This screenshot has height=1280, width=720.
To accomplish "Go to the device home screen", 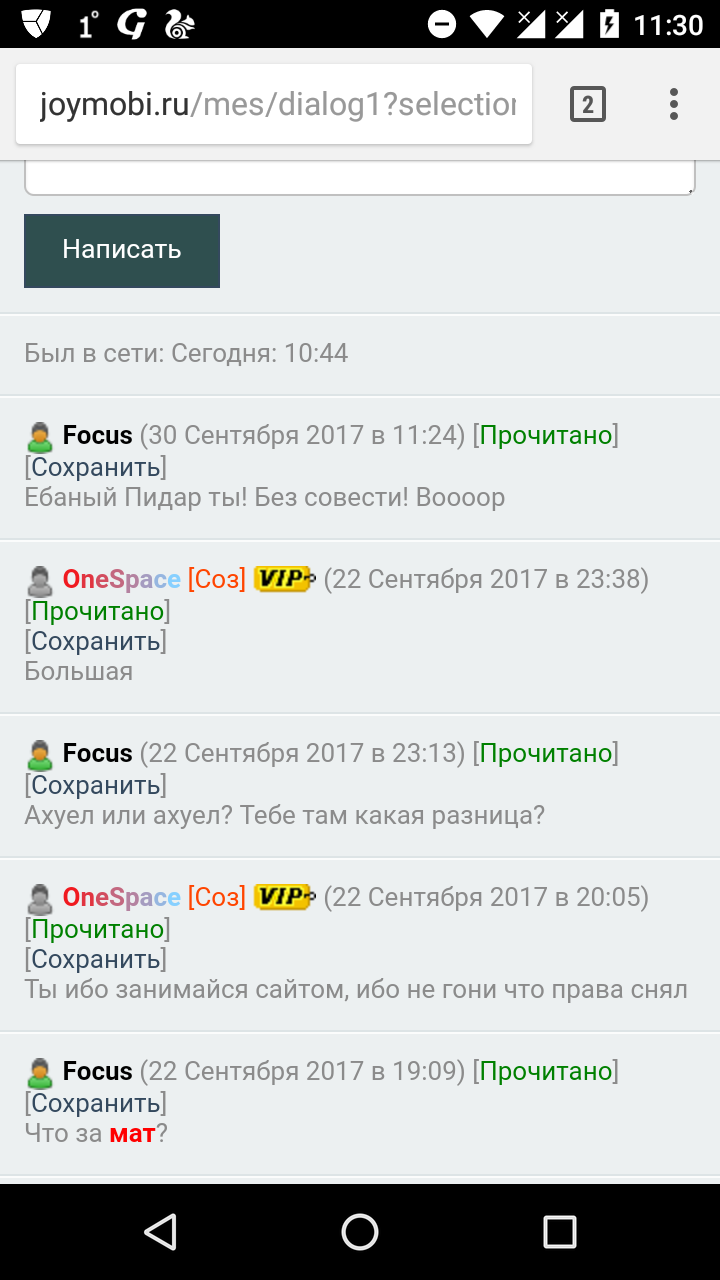I will (360, 1231).
